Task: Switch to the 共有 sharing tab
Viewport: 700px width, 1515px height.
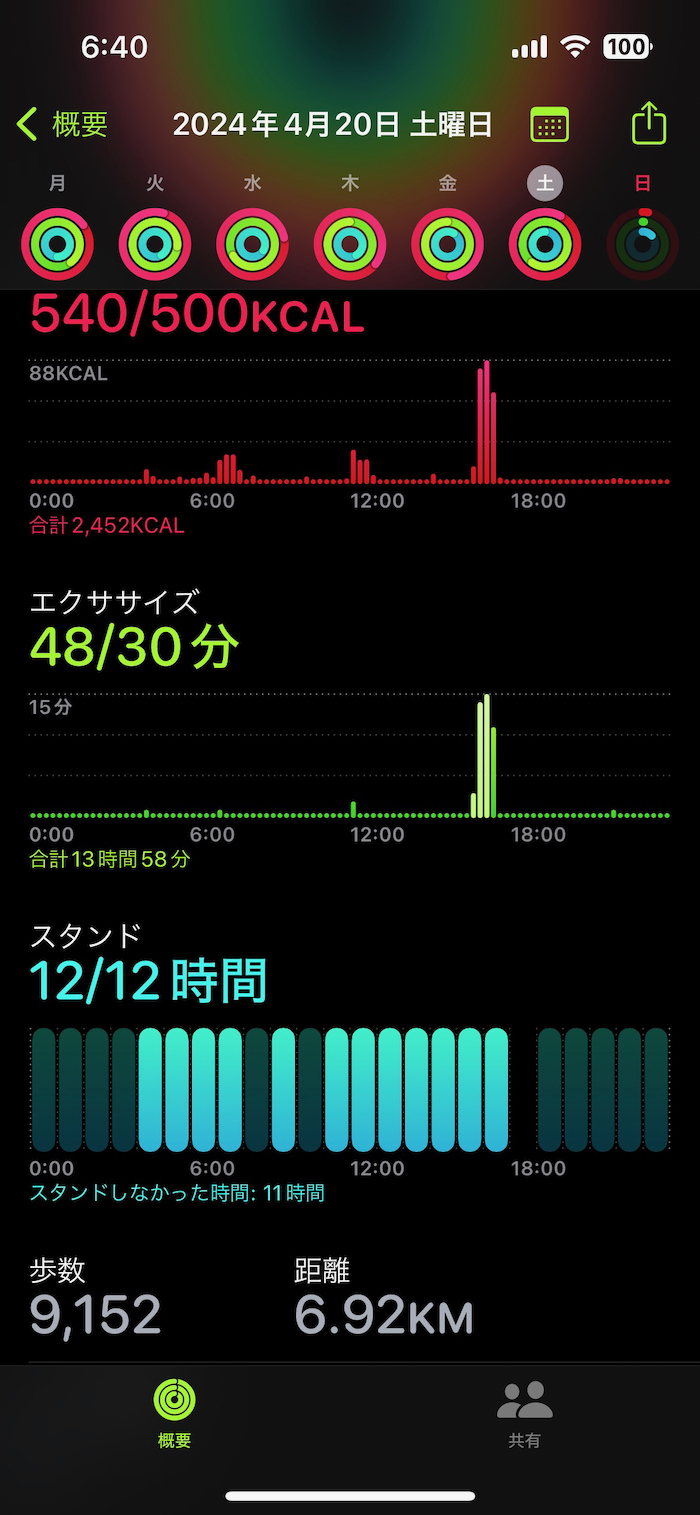Action: (x=525, y=1412)
